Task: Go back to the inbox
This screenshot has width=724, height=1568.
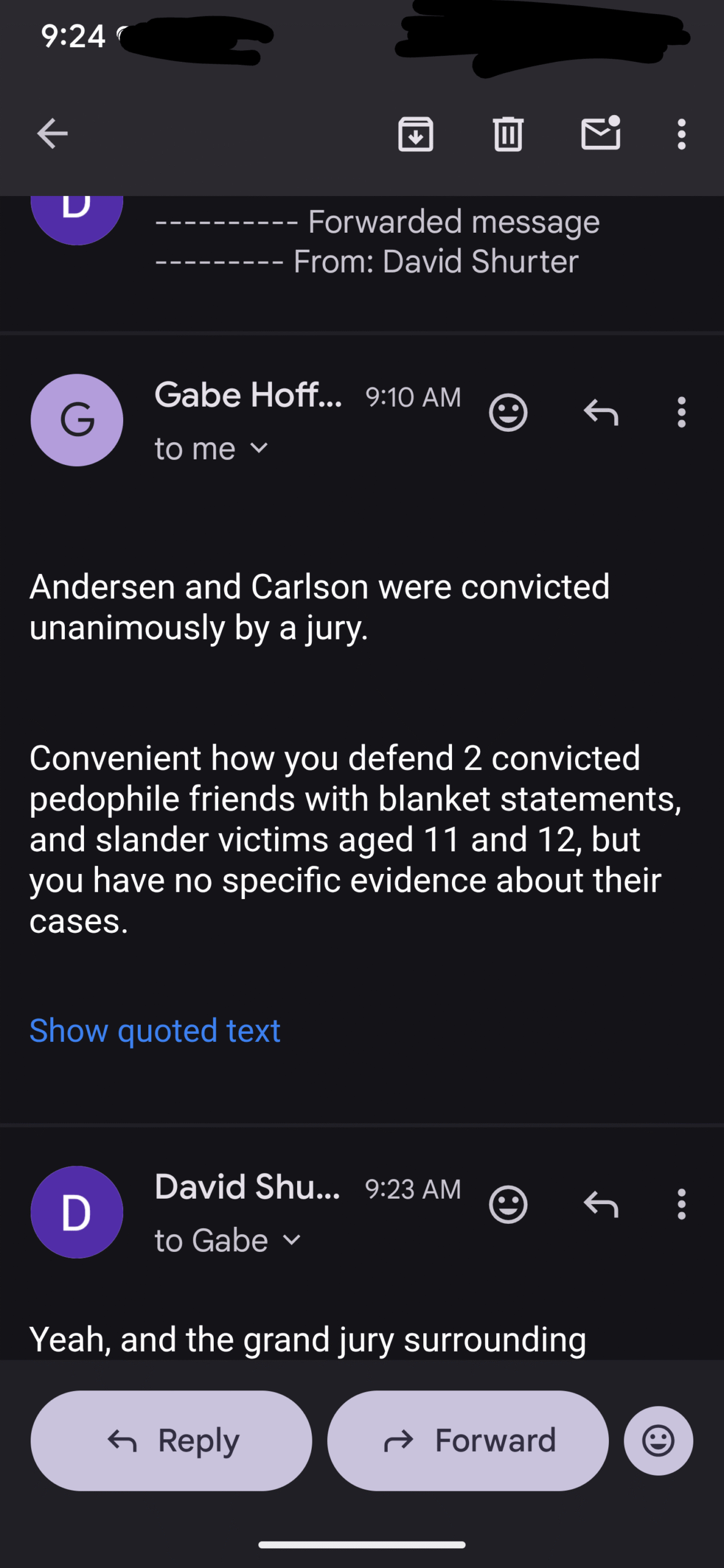Action: (52, 134)
